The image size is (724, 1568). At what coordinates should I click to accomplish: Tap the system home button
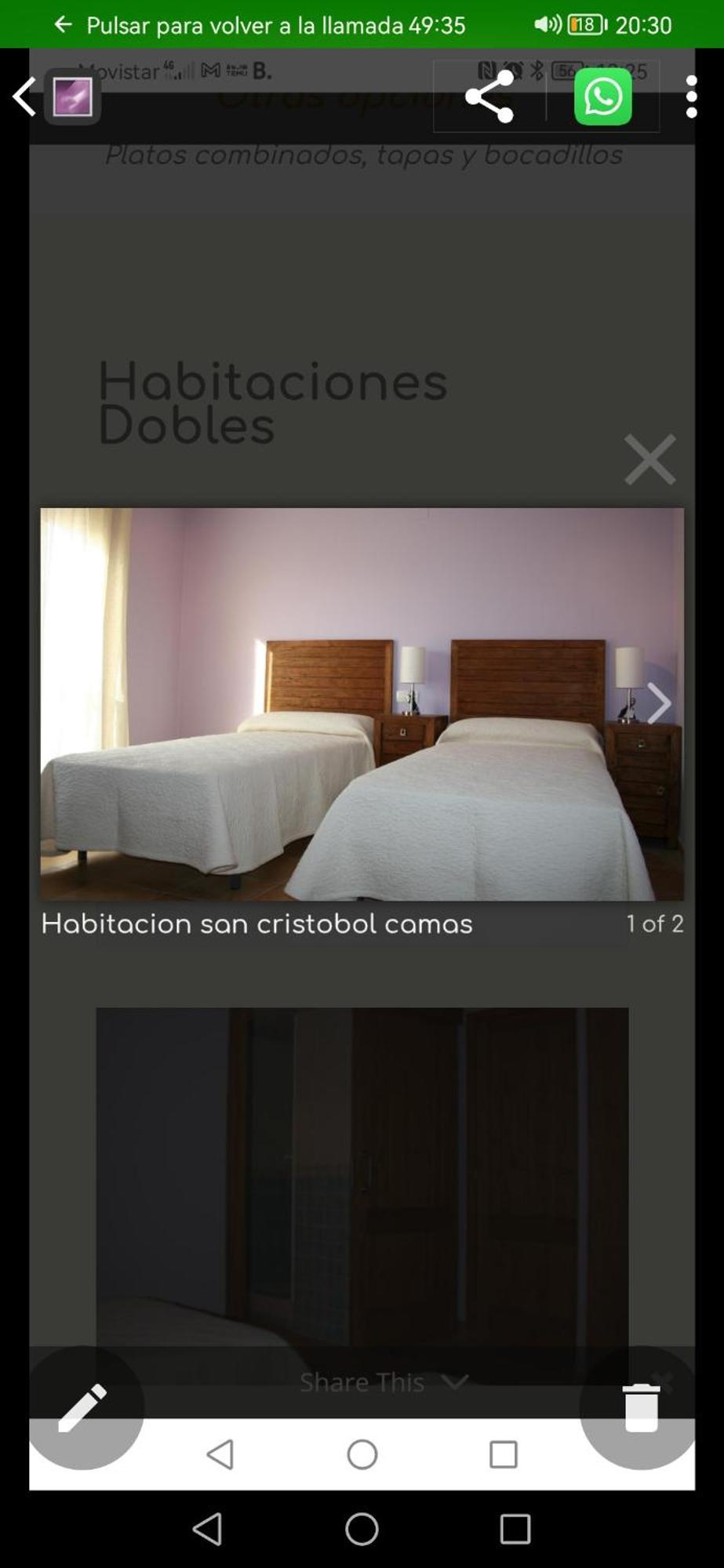click(362, 1528)
